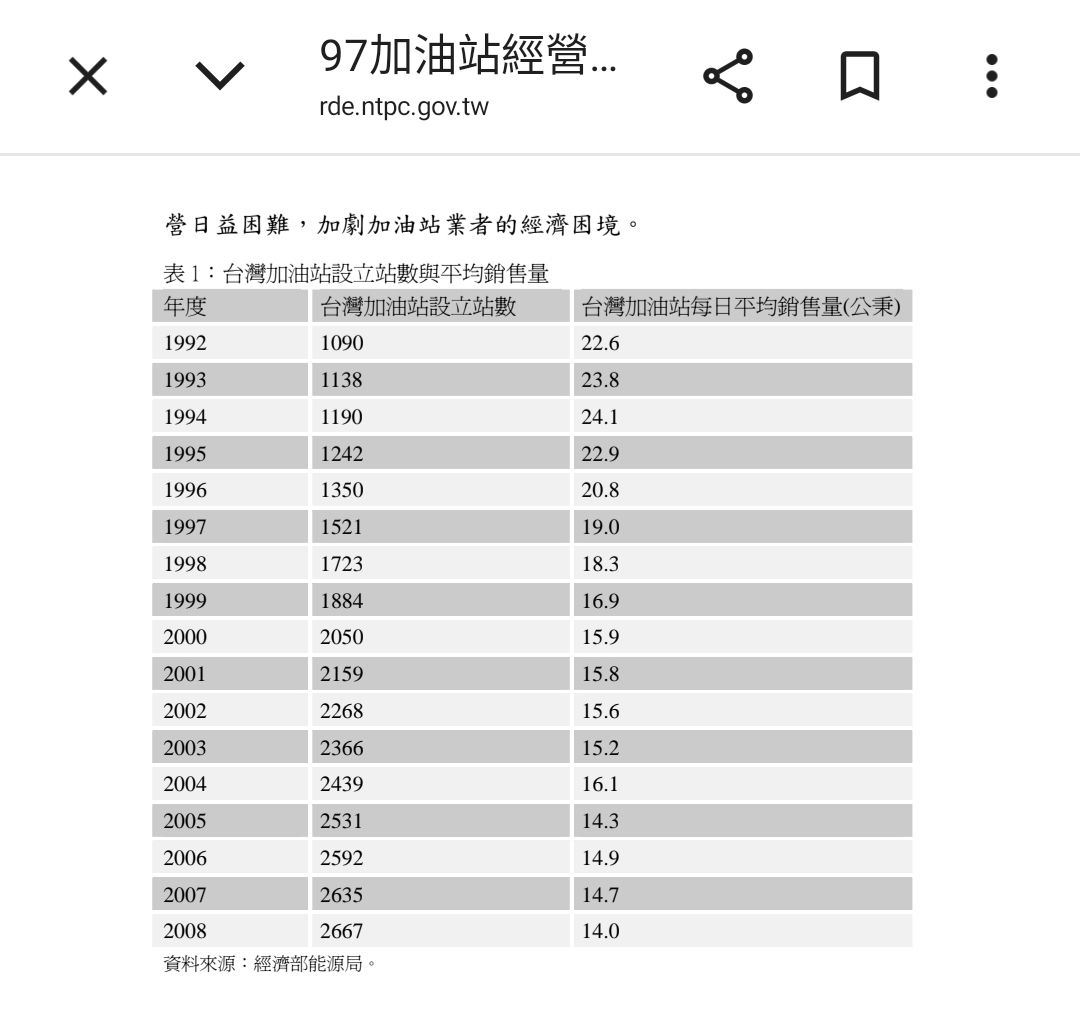This screenshot has height=1011, width=1080.
Task: Share this page
Action: click(x=728, y=76)
